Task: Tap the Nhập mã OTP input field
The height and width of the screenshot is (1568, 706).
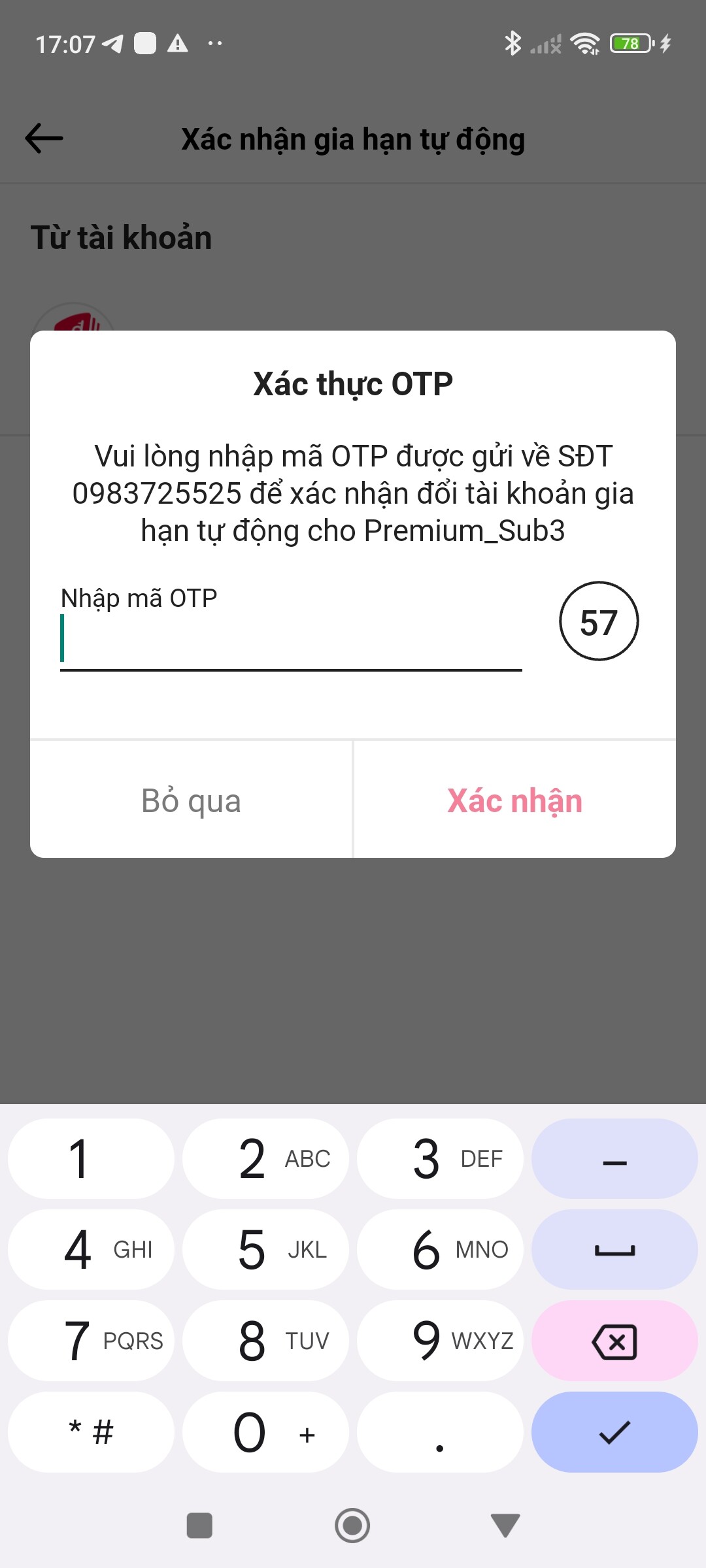Action: tap(291, 640)
